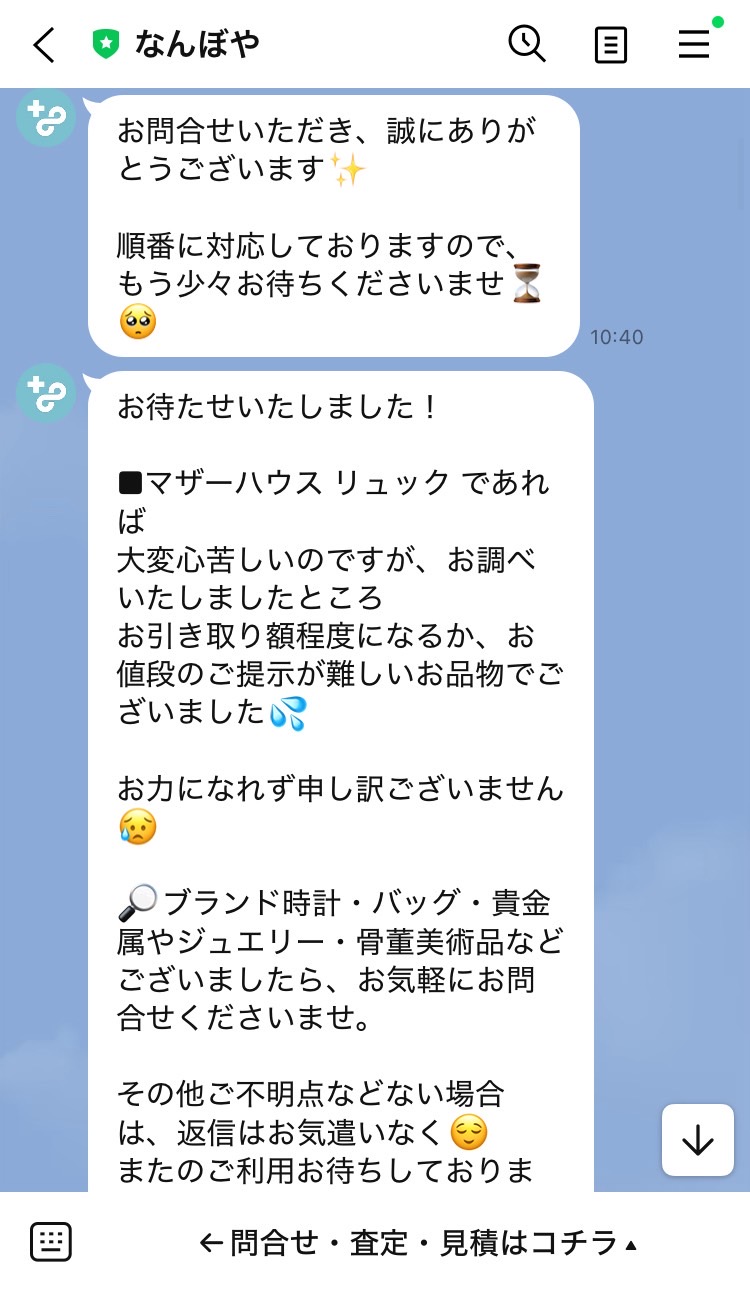Open the hamburger menu
Image resolution: width=750 pixels, height=1294 pixels.
(694, 45)
